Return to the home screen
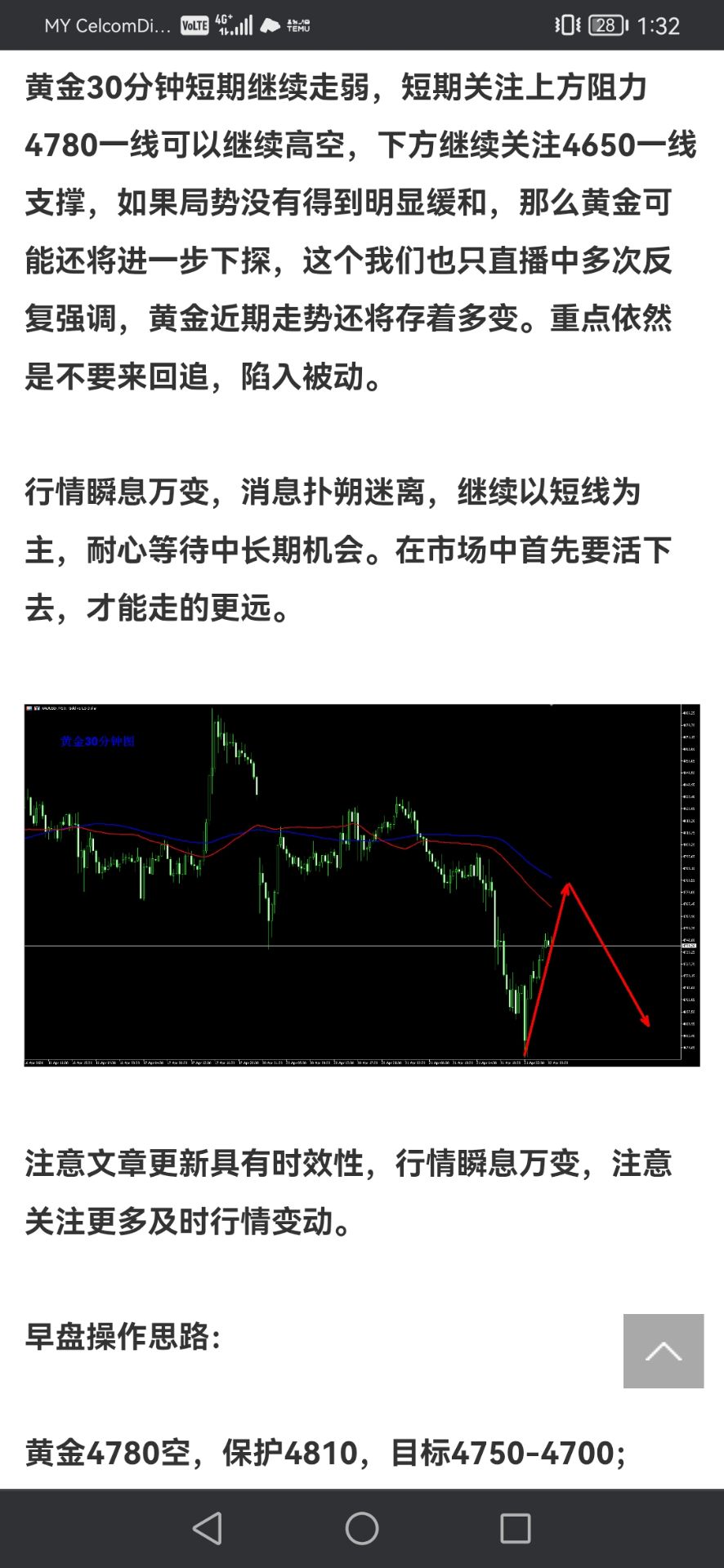The width and height of the screenshot is (724, 1568). pos(362,1528)
